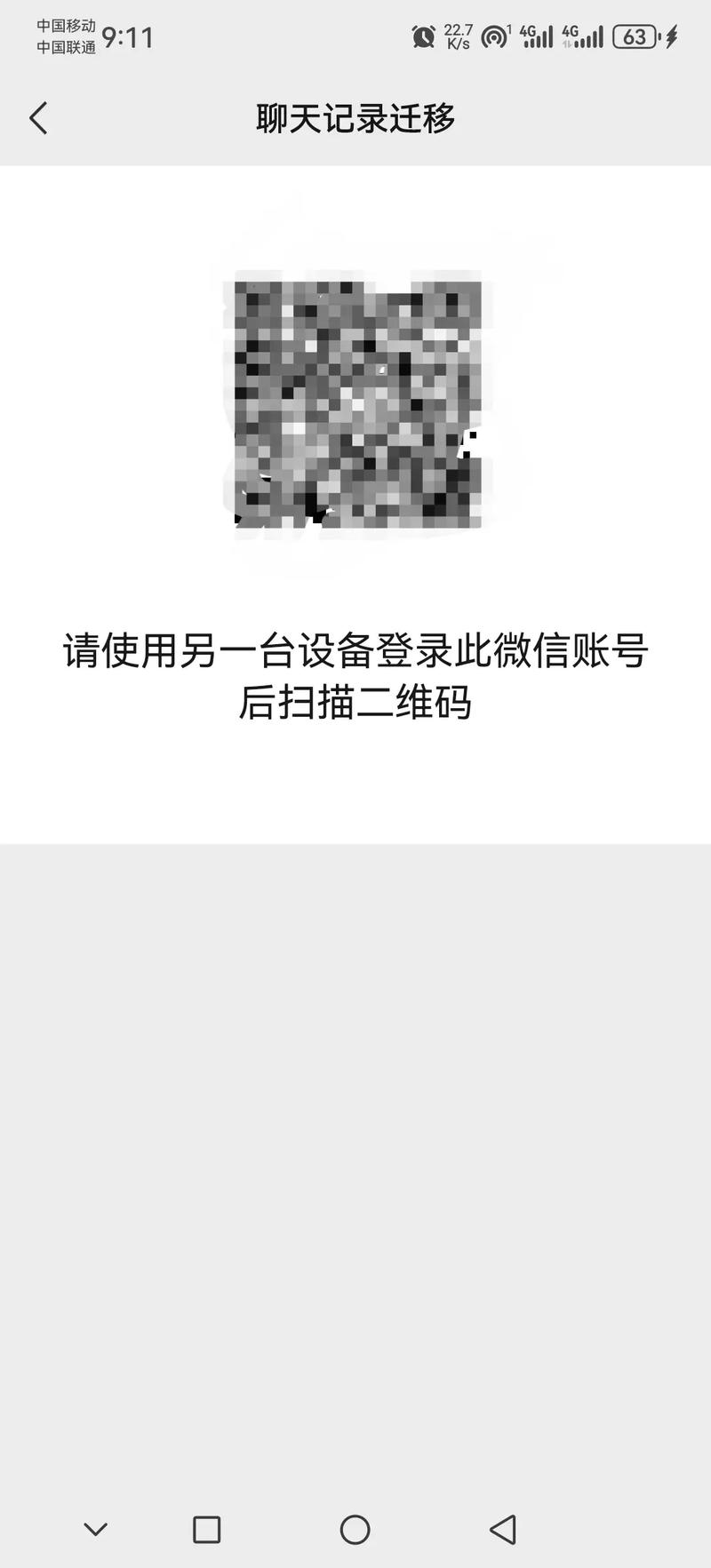Tap the system back triangle button
This screenshot has width=711, height=1568.
pyautogui.click(x=503, y=1529)
